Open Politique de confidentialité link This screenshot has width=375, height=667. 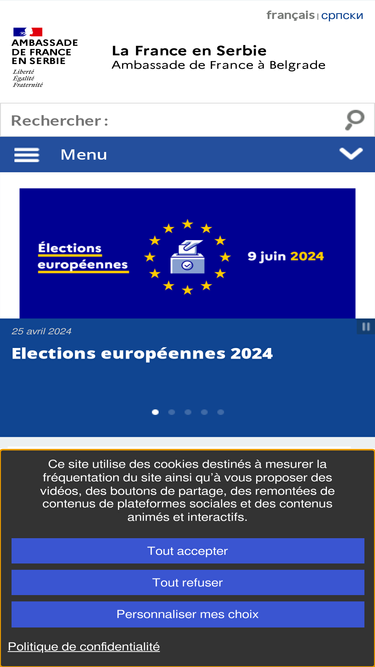(x=84, y=647)
